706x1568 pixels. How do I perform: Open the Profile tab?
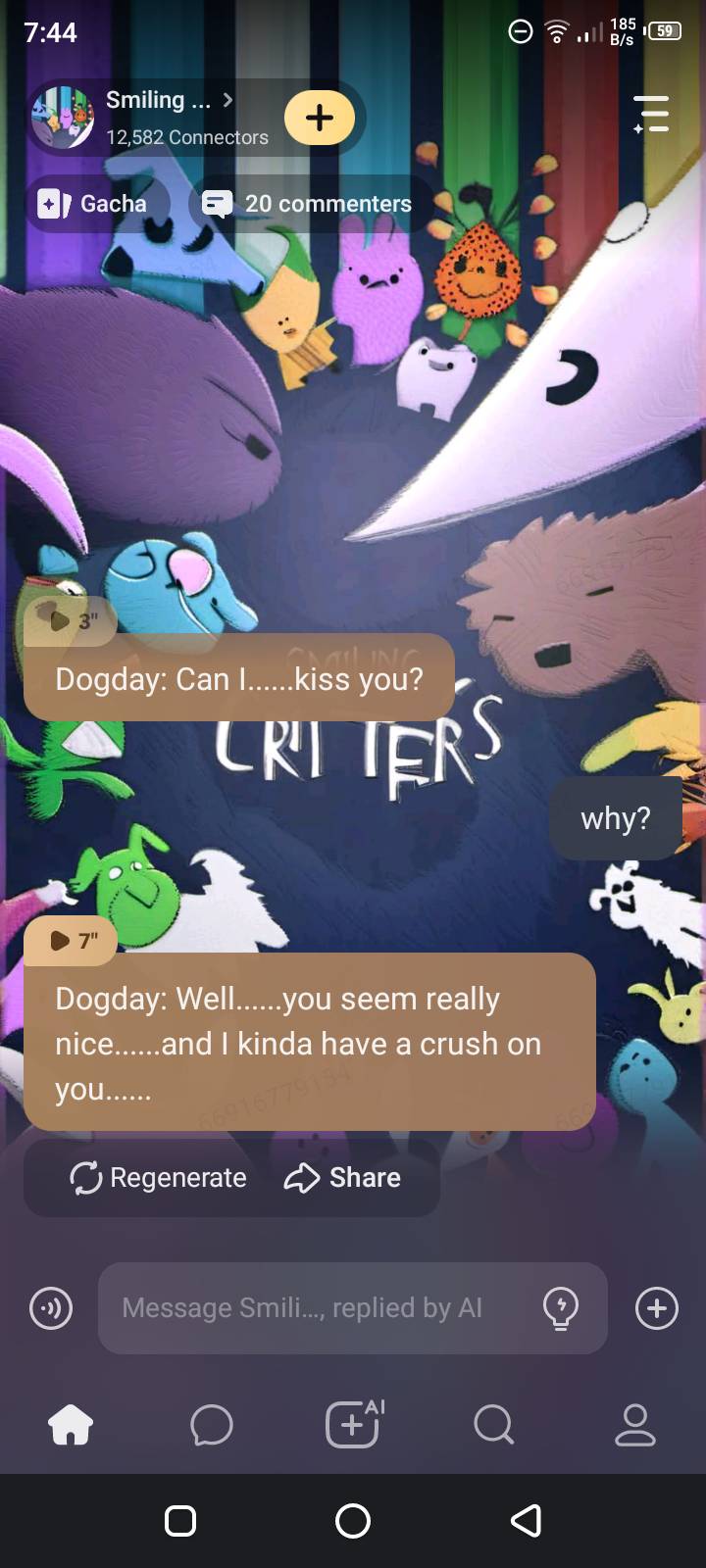tap(634, 1425)
